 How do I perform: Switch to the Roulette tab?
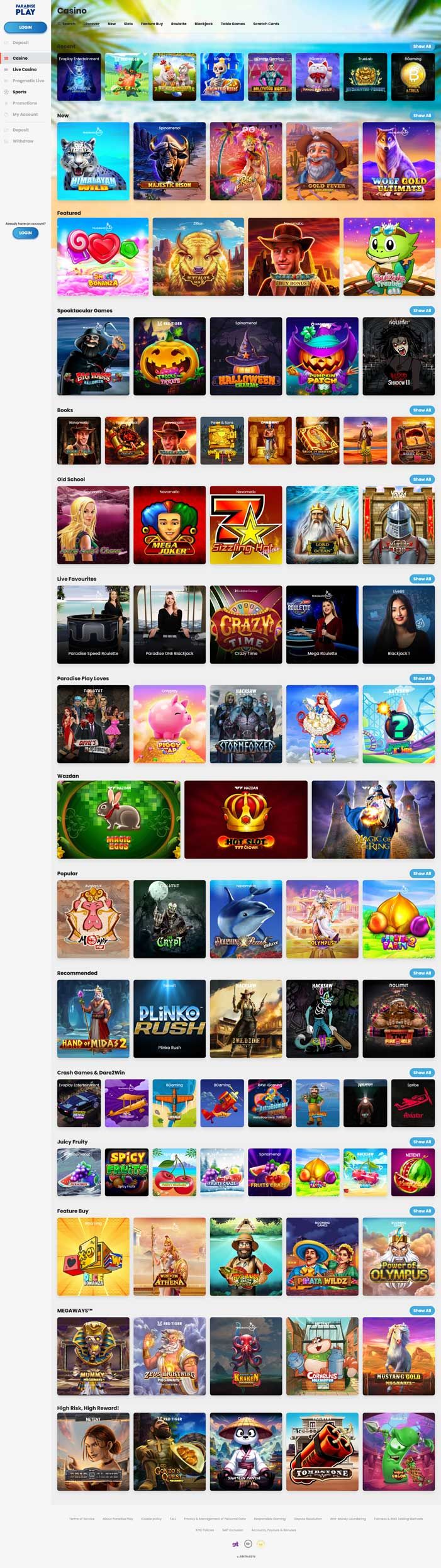pyautogui.click(x=179, y=24)
